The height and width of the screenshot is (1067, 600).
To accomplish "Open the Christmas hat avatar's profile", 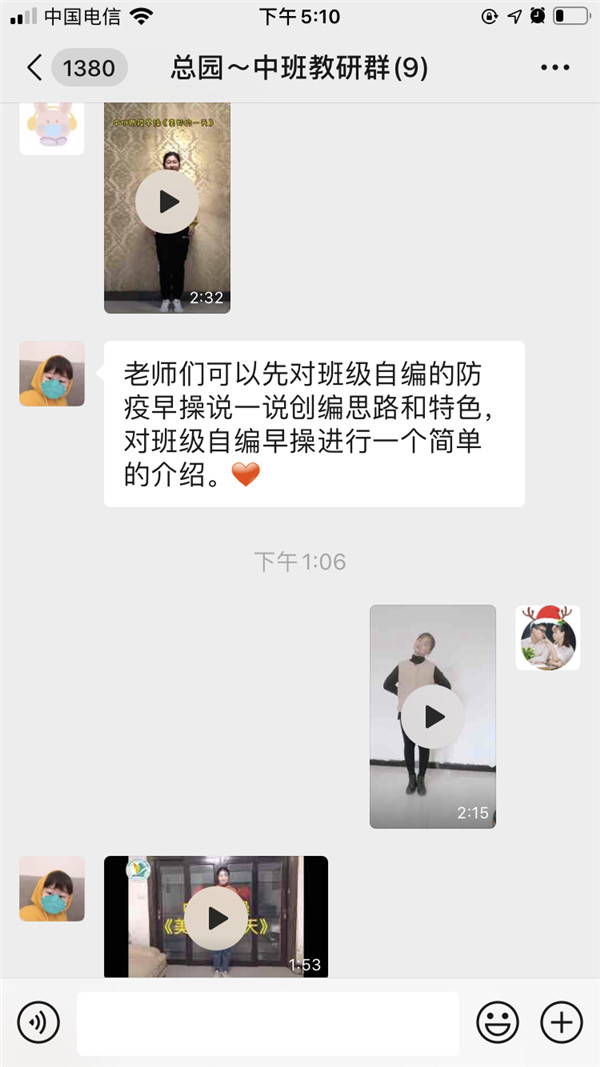I will (548, 638).
